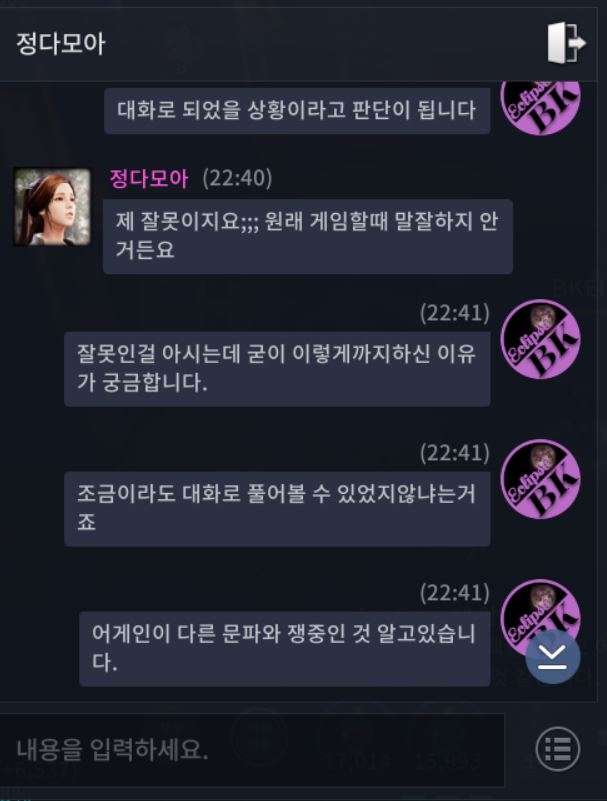This screenshot has width=607, height=801.
Task: Open 정다모아's profile picture
Action: point(52,207)
